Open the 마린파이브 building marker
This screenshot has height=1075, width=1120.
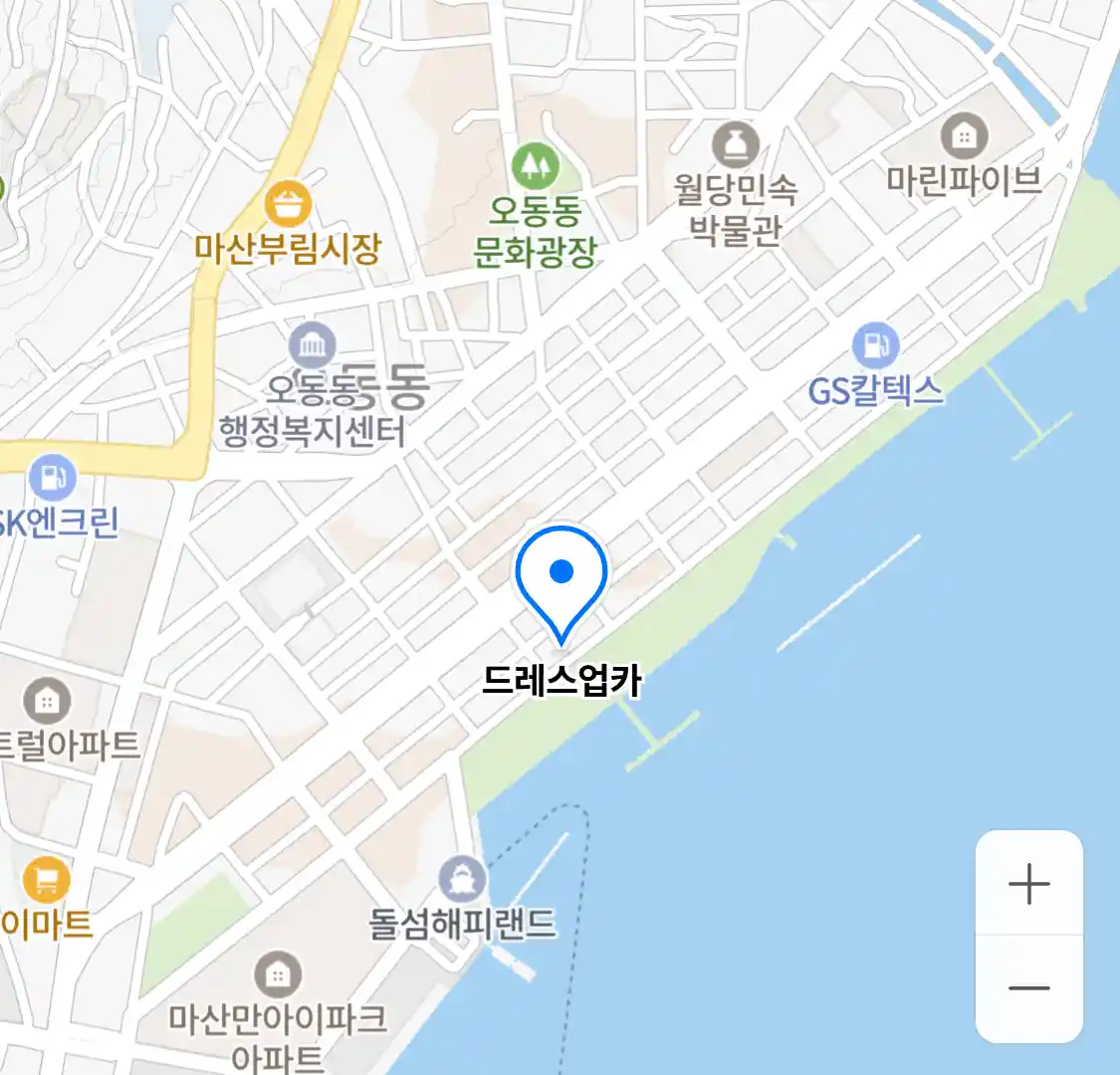[964, 137]
